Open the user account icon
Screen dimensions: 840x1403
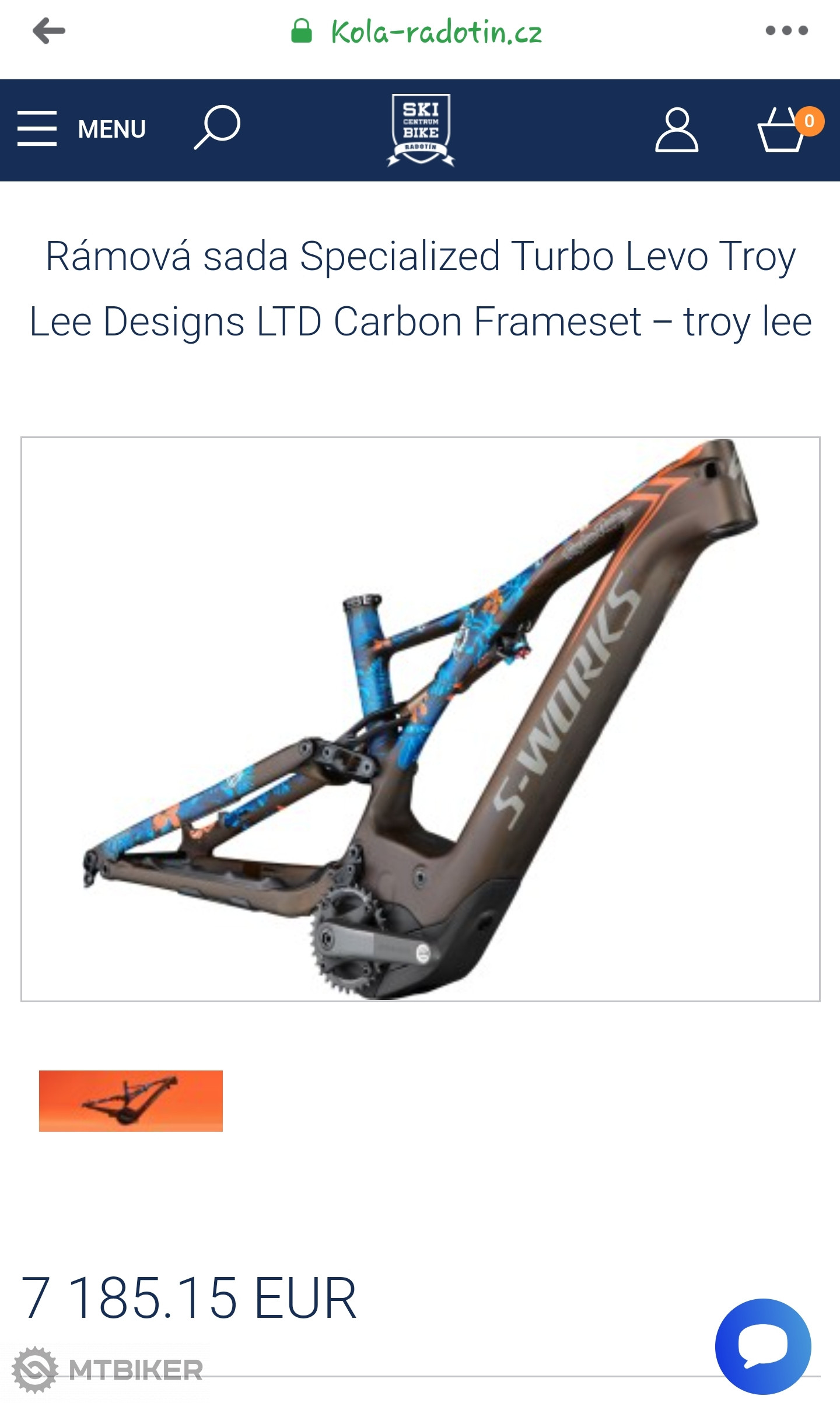click(x=677, y=130)
